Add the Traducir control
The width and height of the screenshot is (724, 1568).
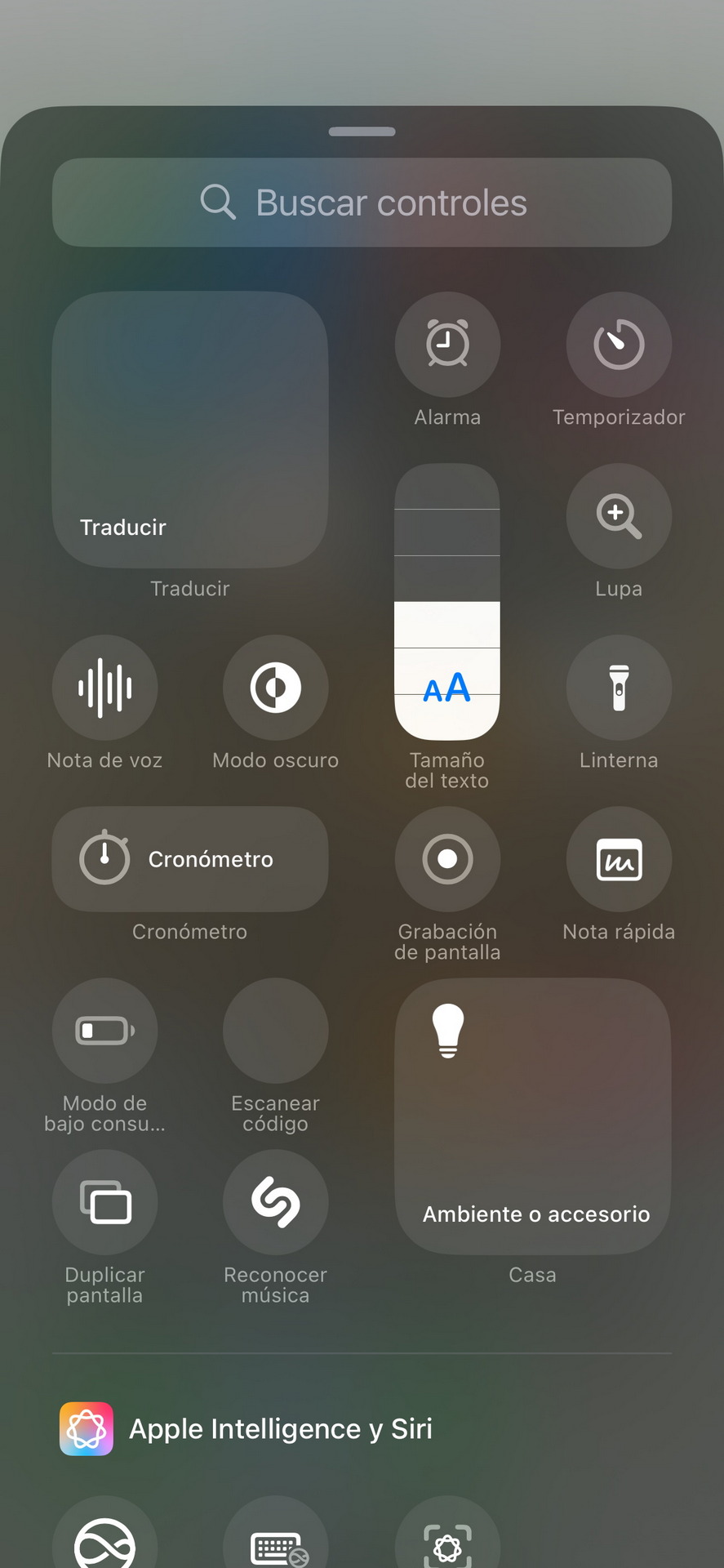pos(190,430)
